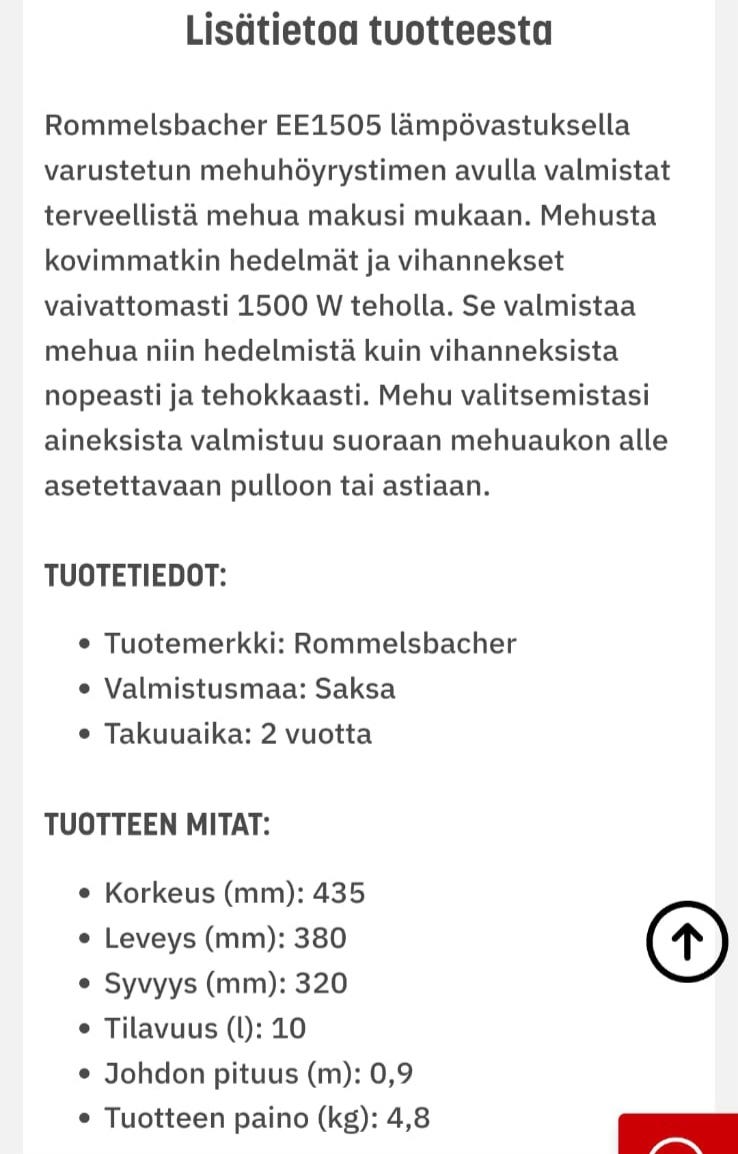738x1154 pixels.
Task: Click the Tuotemerkki: Rommelsbacher list item
Action: click(311, 644)
